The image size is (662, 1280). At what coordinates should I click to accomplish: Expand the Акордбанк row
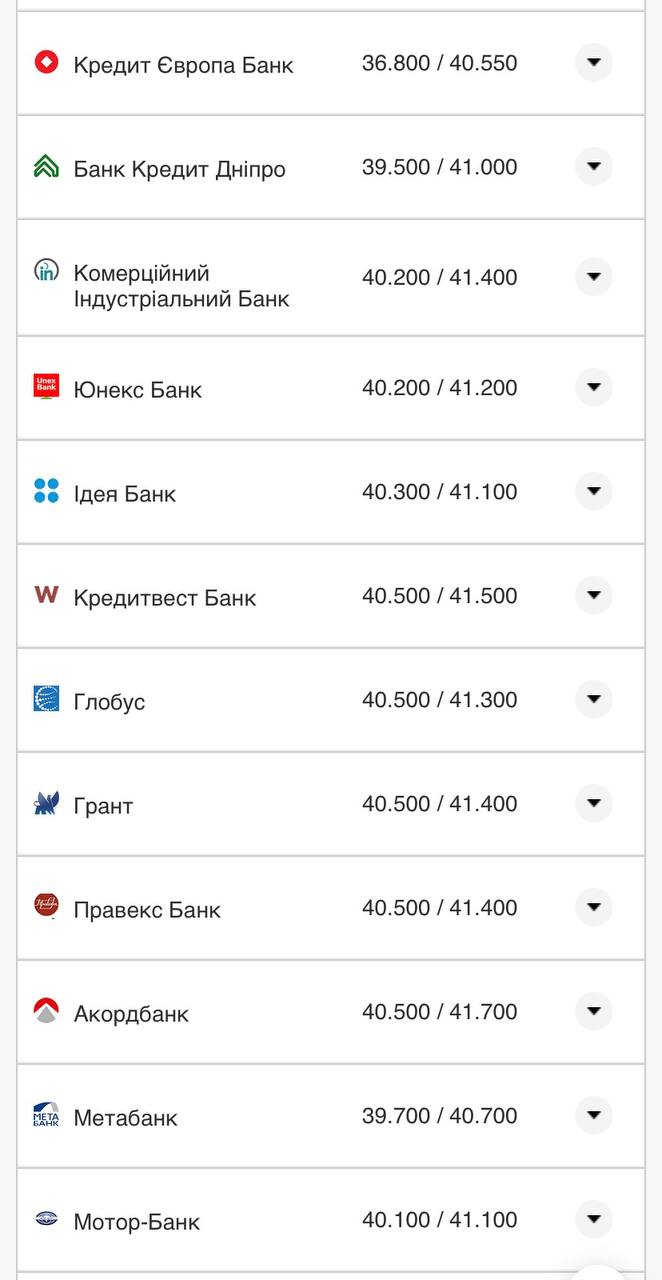593,1011
